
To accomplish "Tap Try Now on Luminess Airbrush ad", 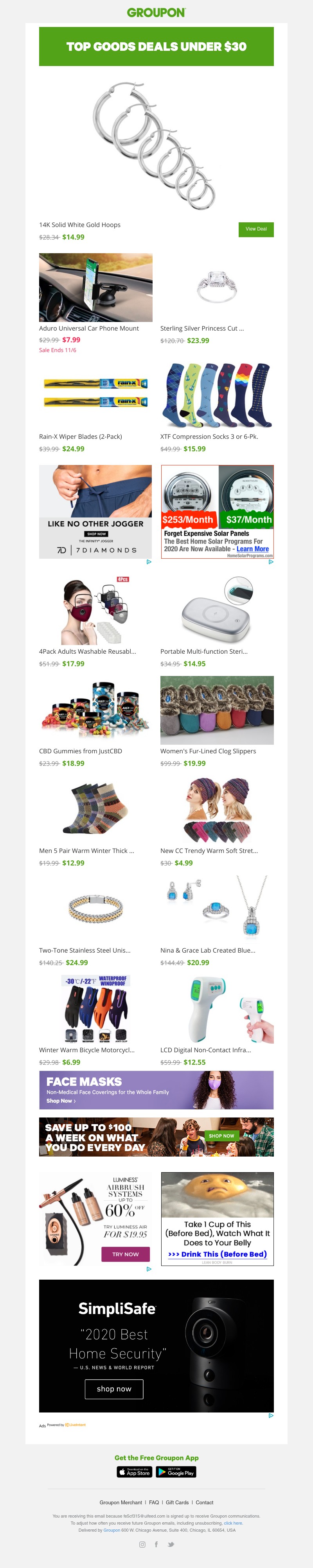I will [126, 1254].
